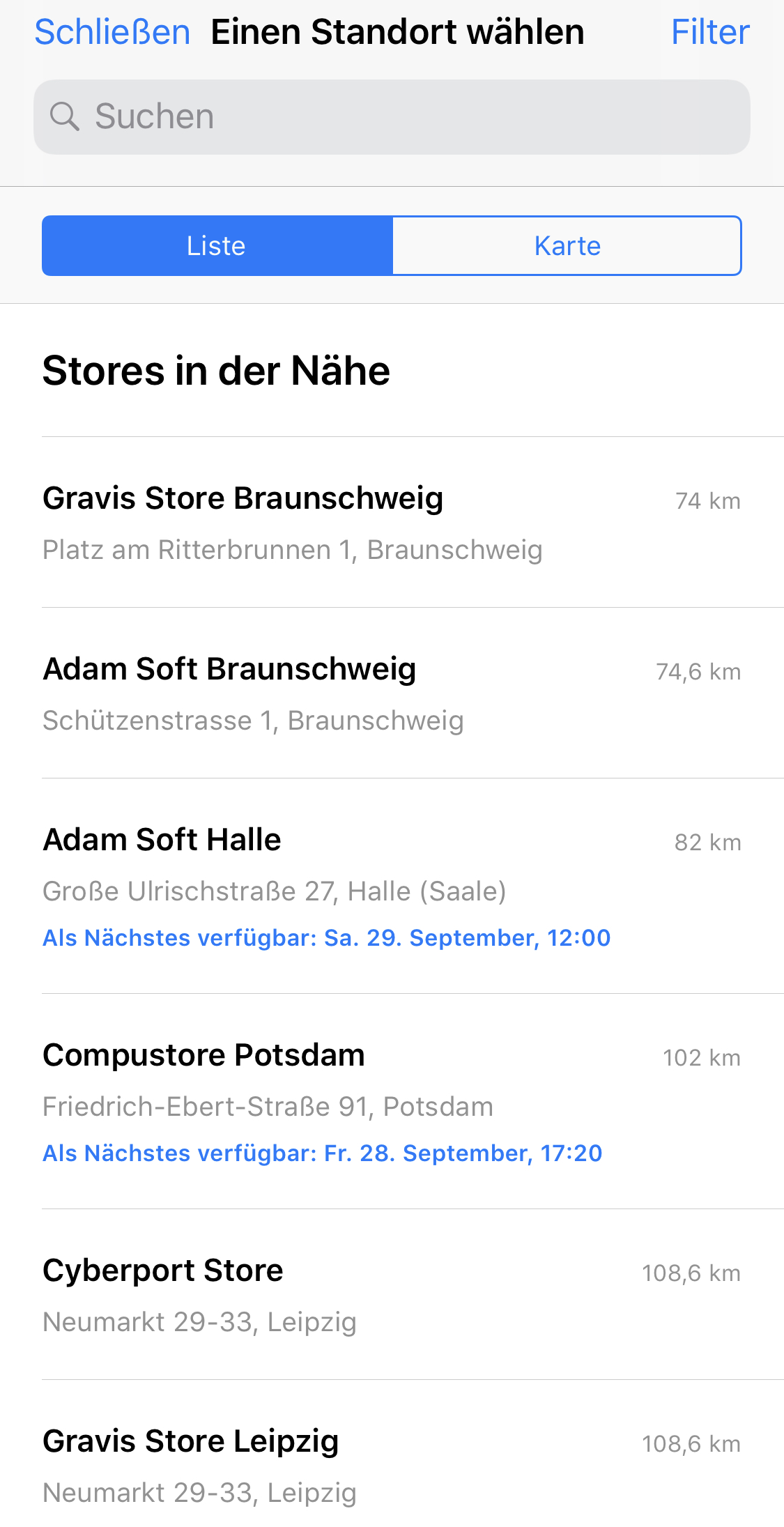
Task: Tap Schließen to close the location picker
Action: tap(112, 33)
